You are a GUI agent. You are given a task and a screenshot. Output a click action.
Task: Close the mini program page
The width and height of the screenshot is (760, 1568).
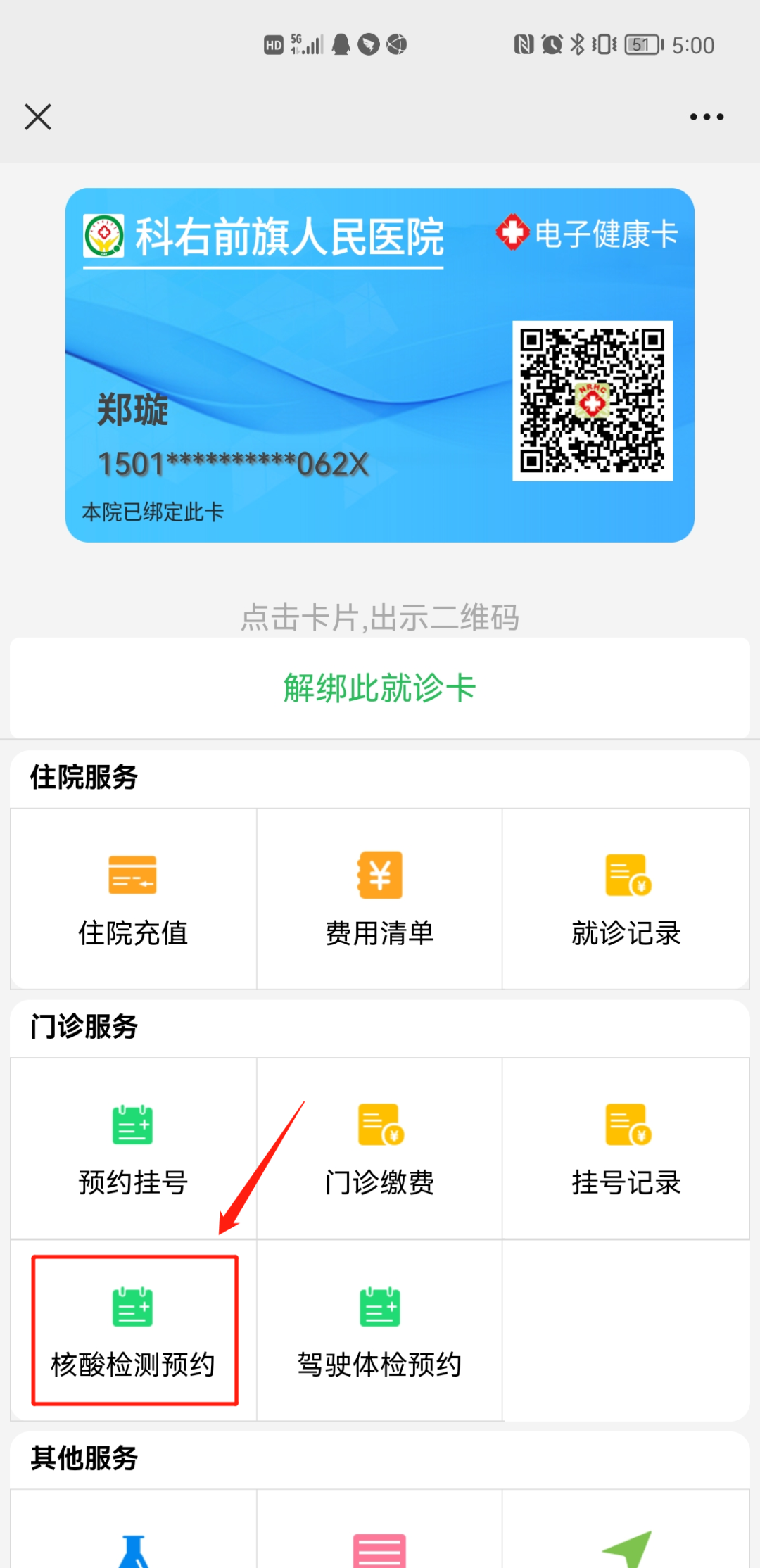tap(38, 117)
